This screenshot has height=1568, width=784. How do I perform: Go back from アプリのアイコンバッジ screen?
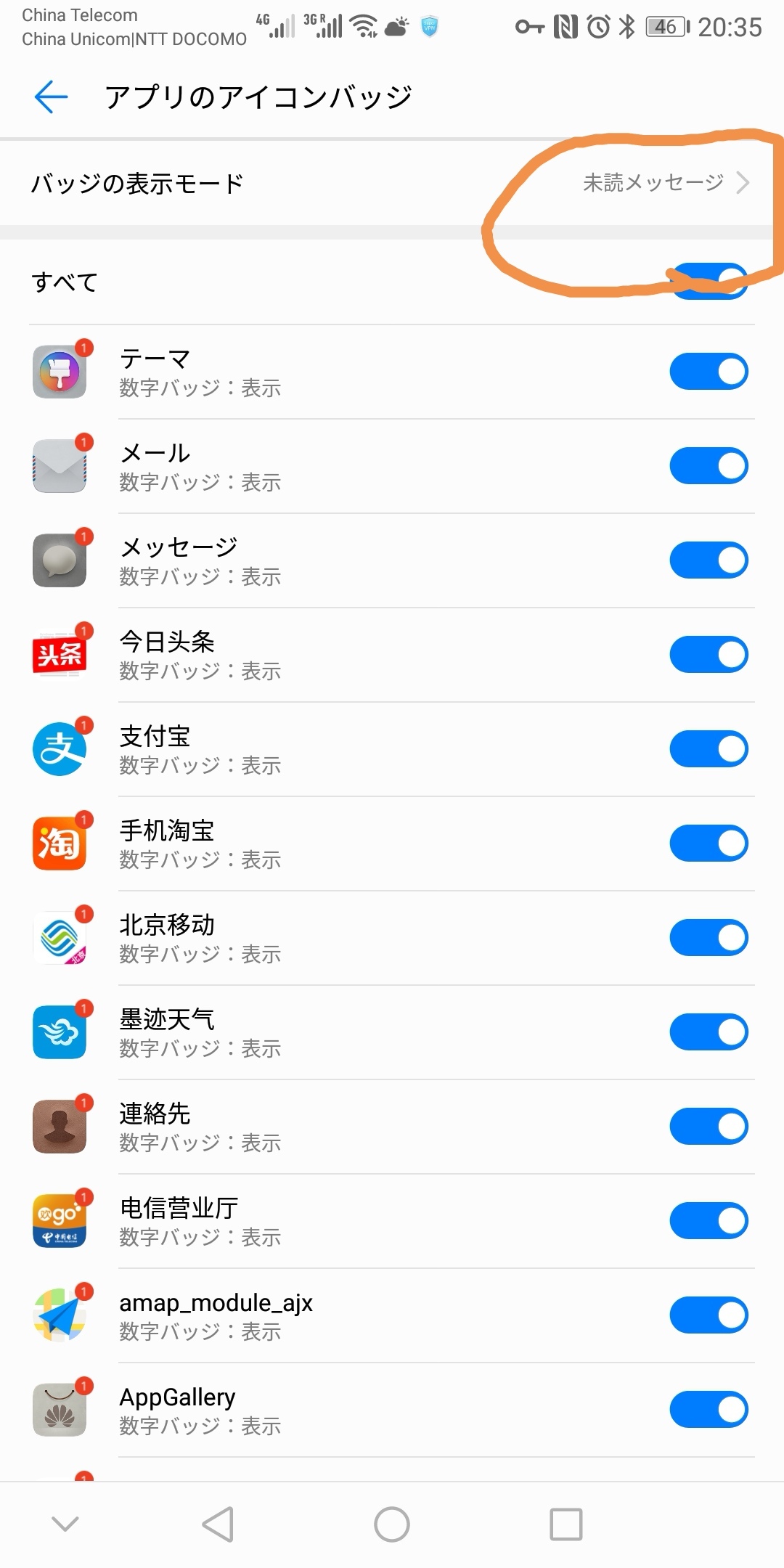[x=51, y=97]
